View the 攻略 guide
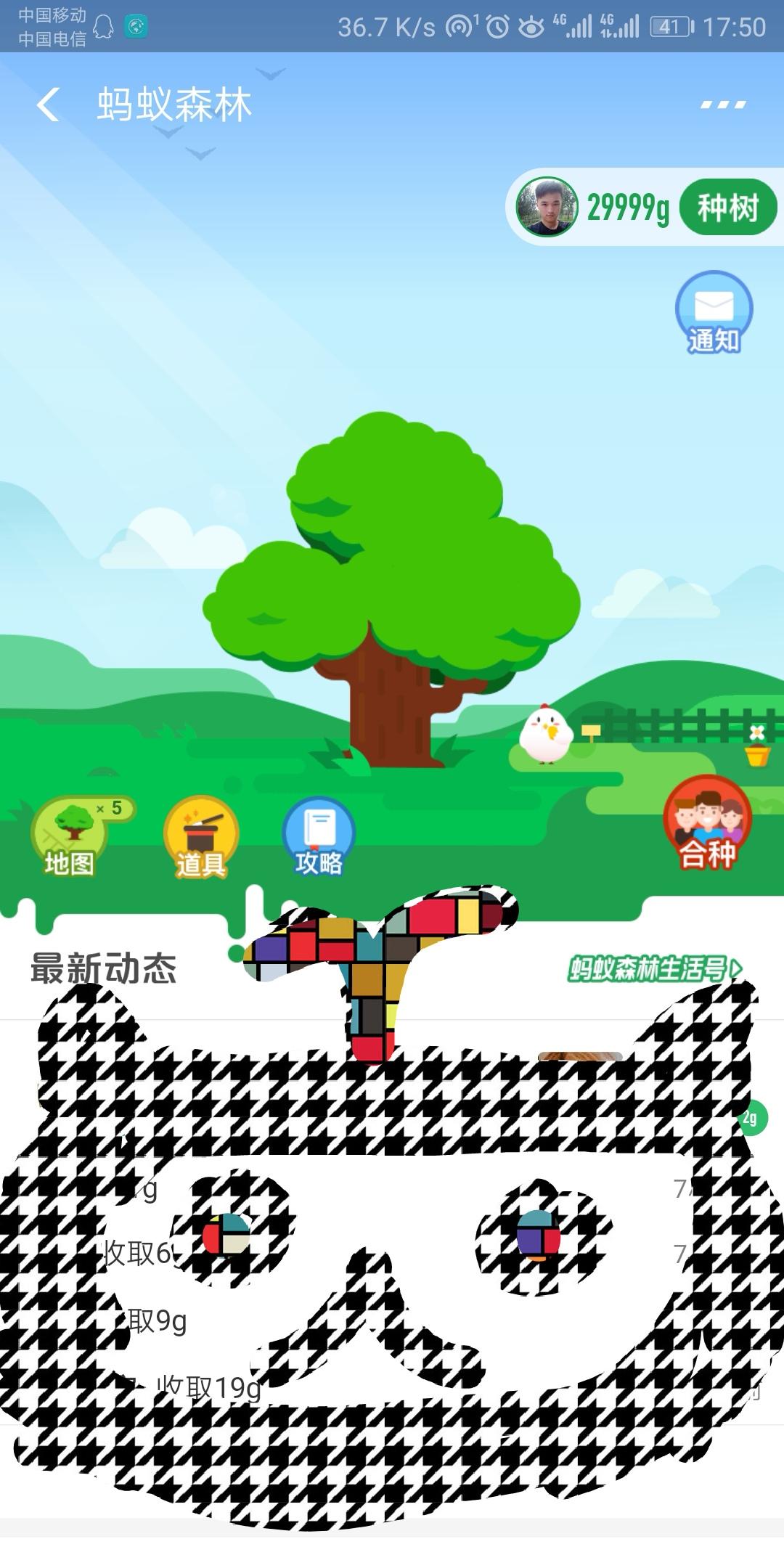Screen dimensions: 784x1568 point(319,837)
